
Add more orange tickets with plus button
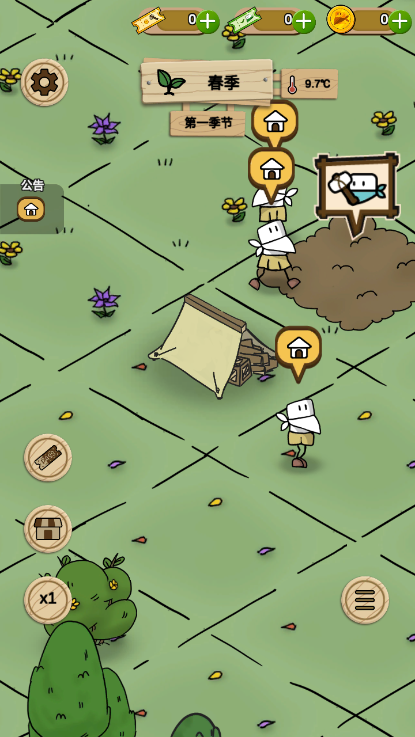point(208,21)
